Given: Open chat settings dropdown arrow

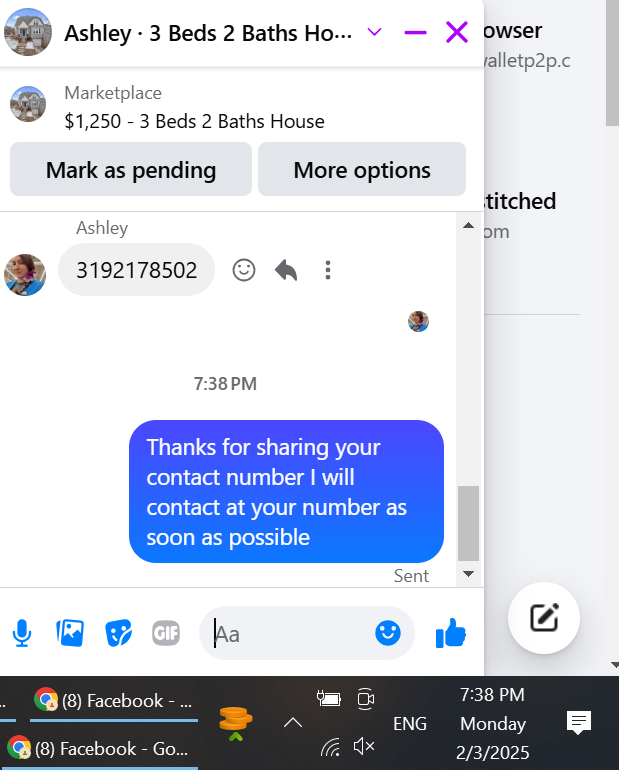Looking at the screenshot, I should point(375,32).
